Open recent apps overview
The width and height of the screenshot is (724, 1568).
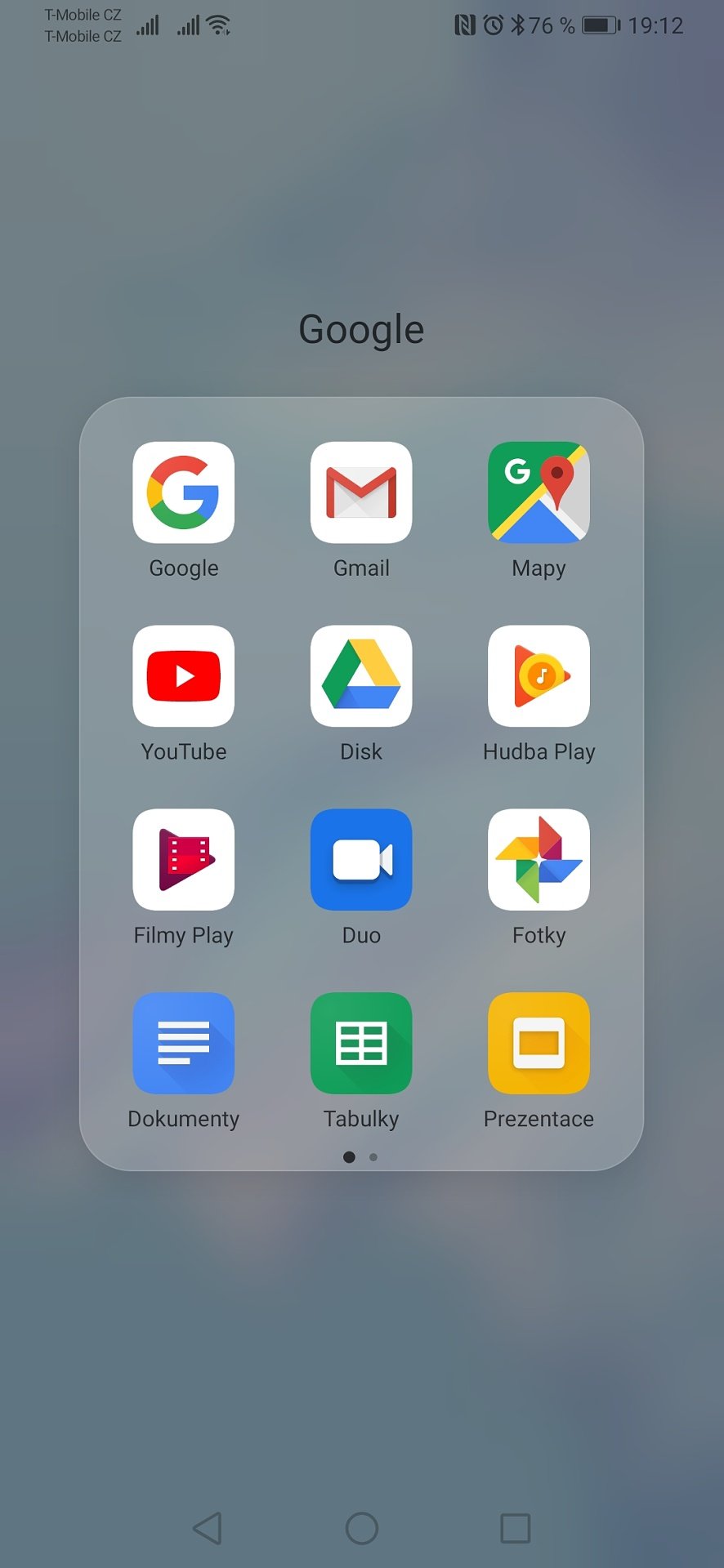[516, 1528]
